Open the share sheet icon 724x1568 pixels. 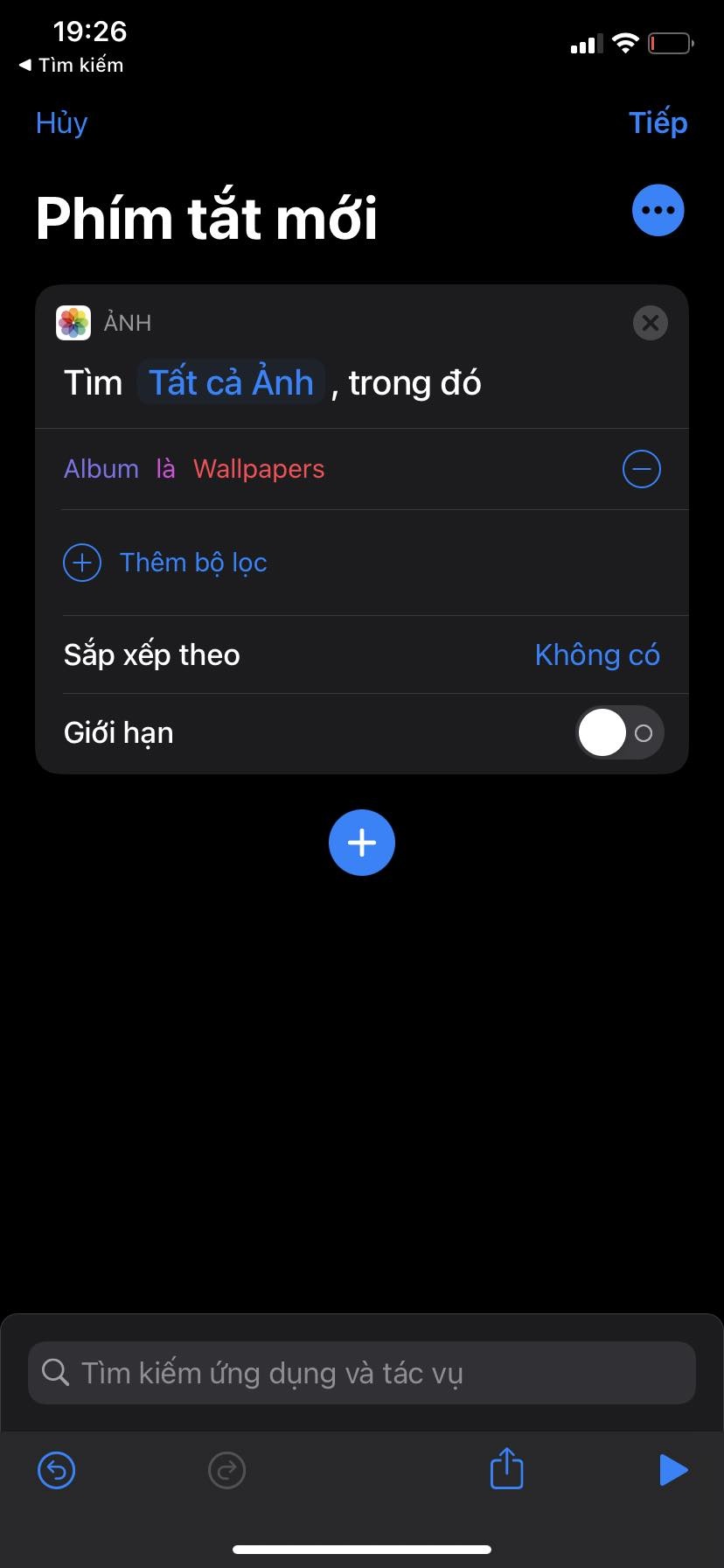click(x=506, y=1469)
